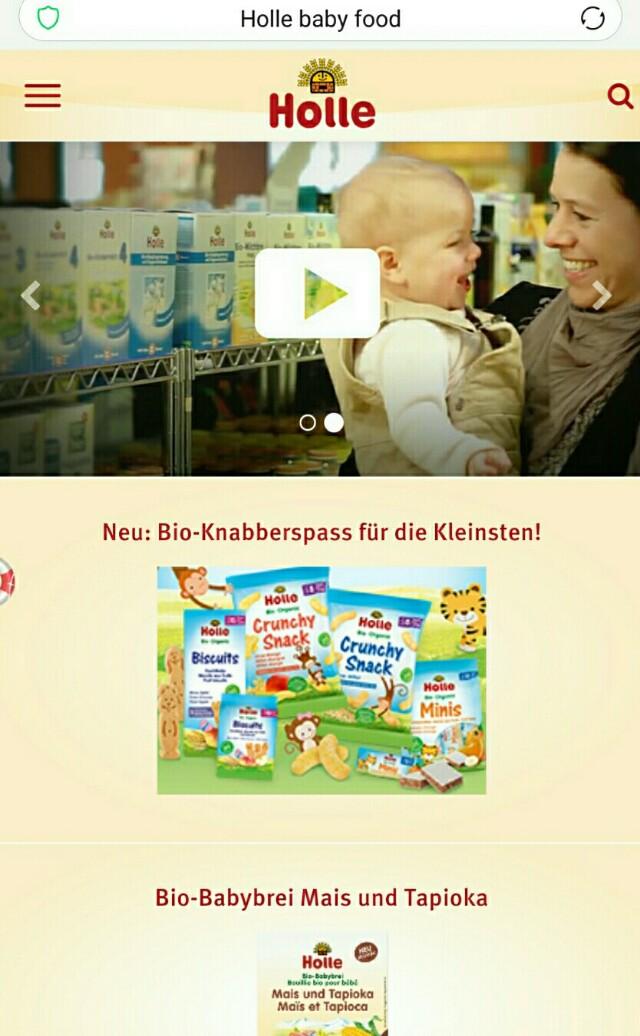640x1036 pixels.
Task: Go to the next banner slide
Action: [x=601, y=295]
